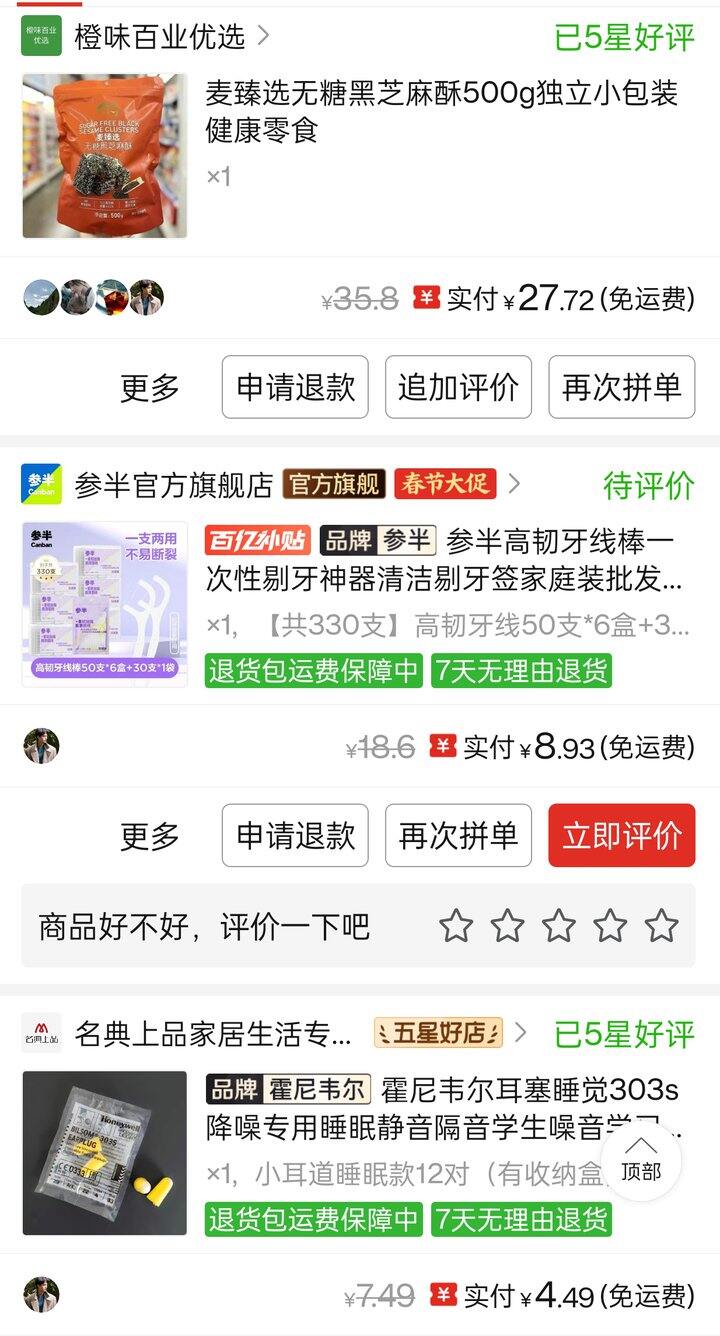Rate the 参半牙线棒 with five stars

(661, 926)
